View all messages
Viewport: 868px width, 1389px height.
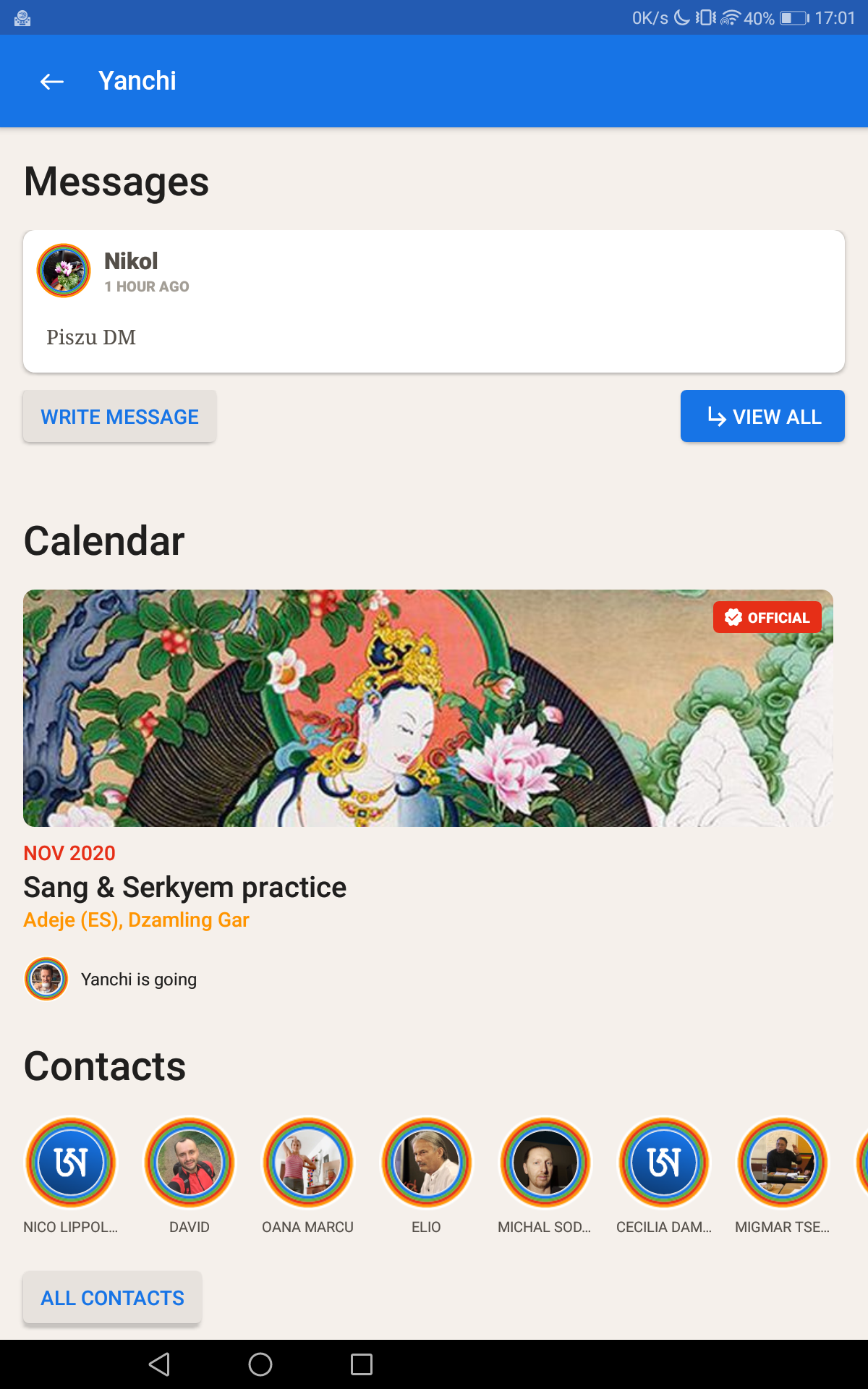762,417
